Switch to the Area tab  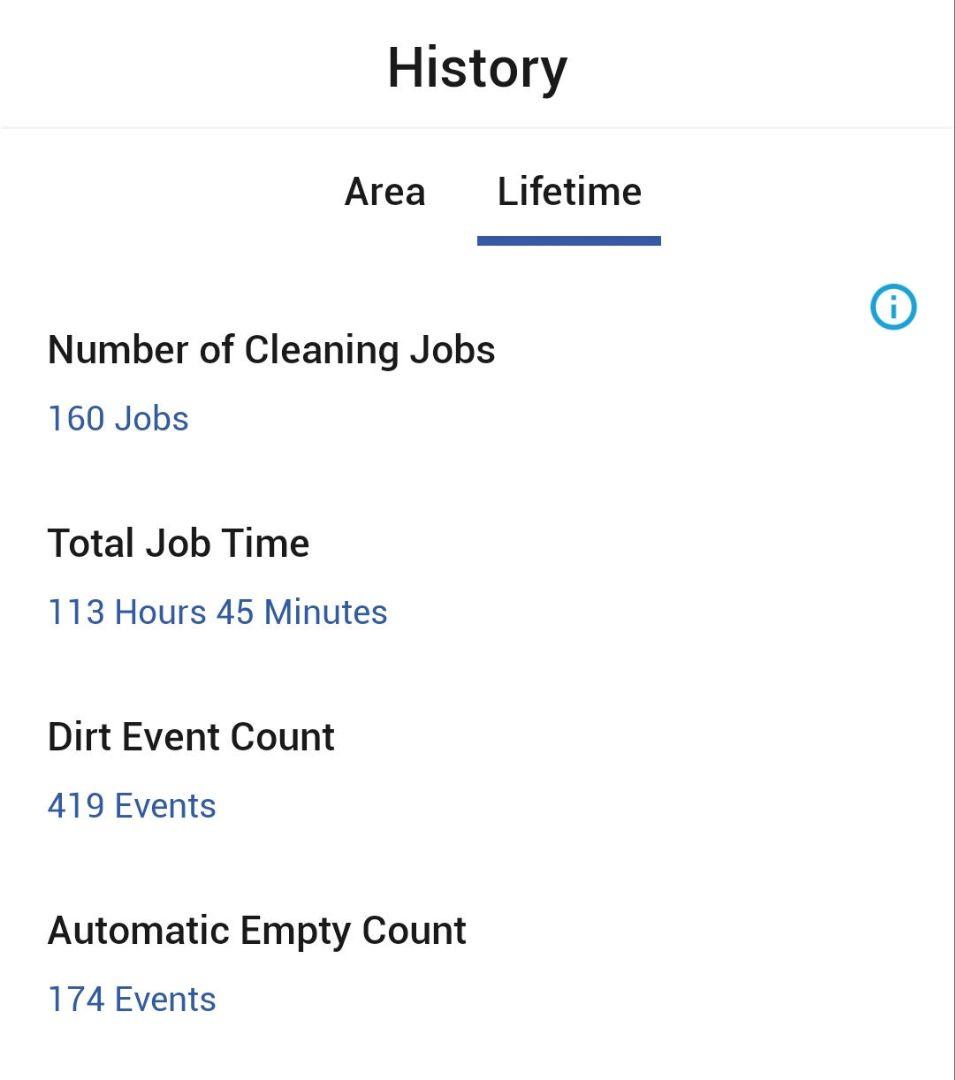[x=385, y=191]
